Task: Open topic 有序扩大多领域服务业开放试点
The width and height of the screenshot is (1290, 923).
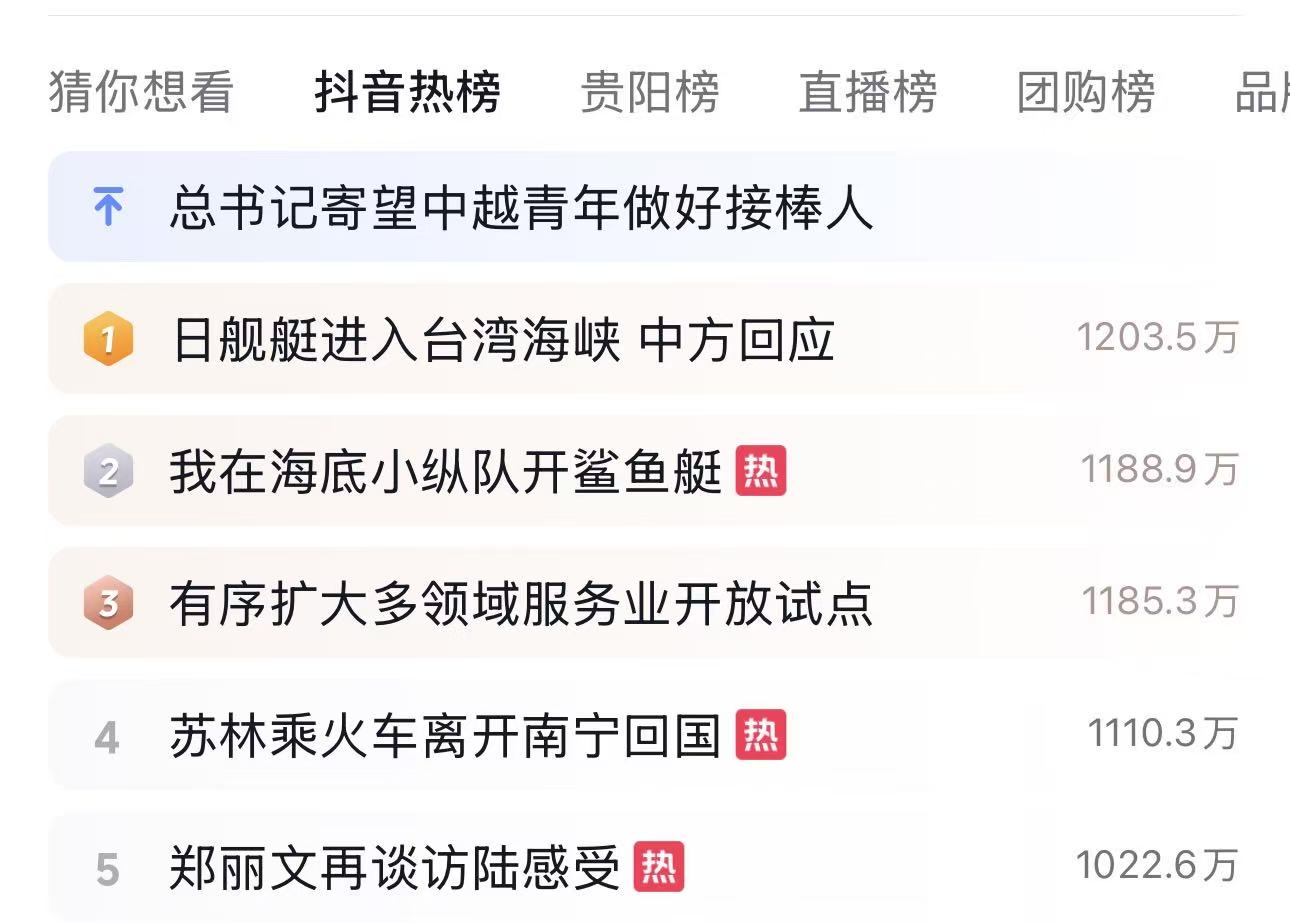Action: (520, 603)
